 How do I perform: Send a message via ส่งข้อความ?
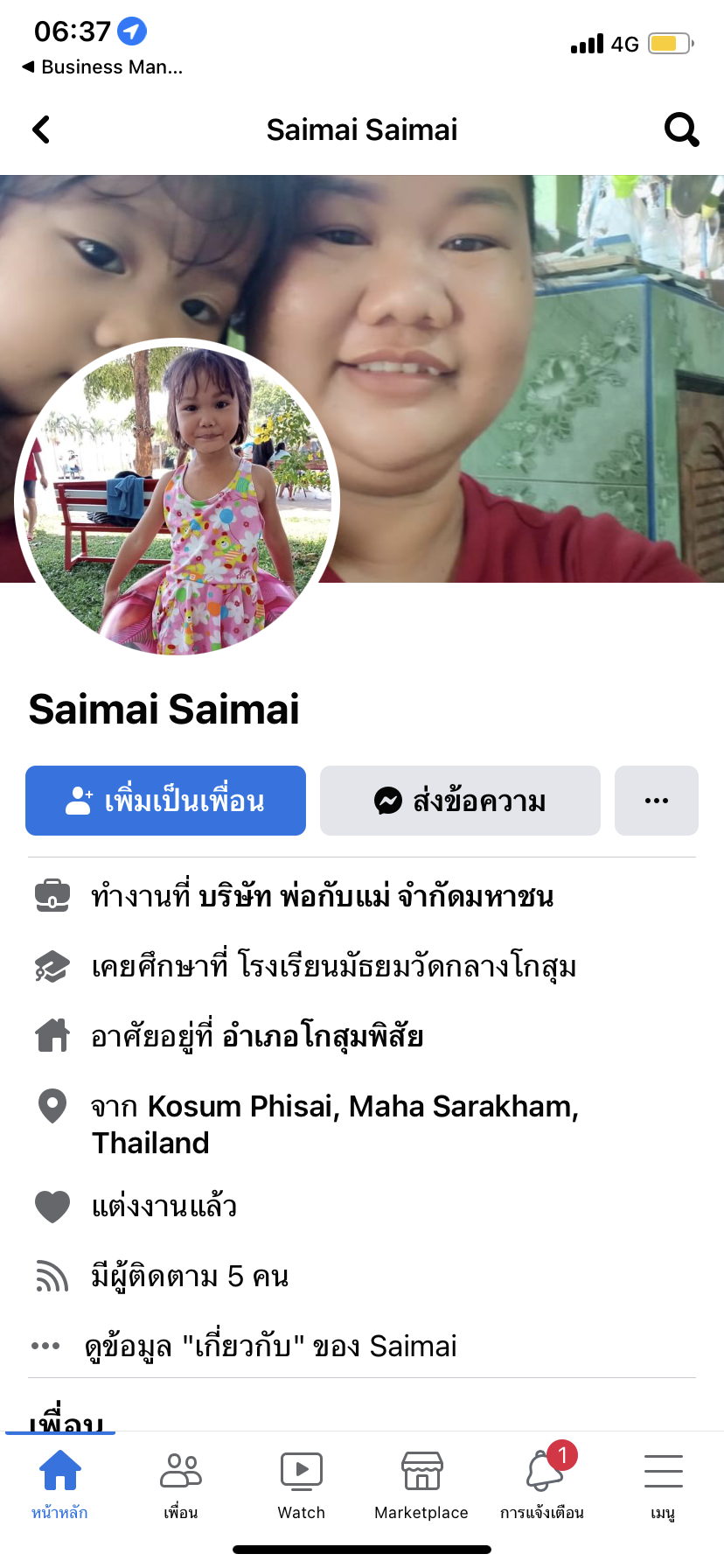[460, 801]
